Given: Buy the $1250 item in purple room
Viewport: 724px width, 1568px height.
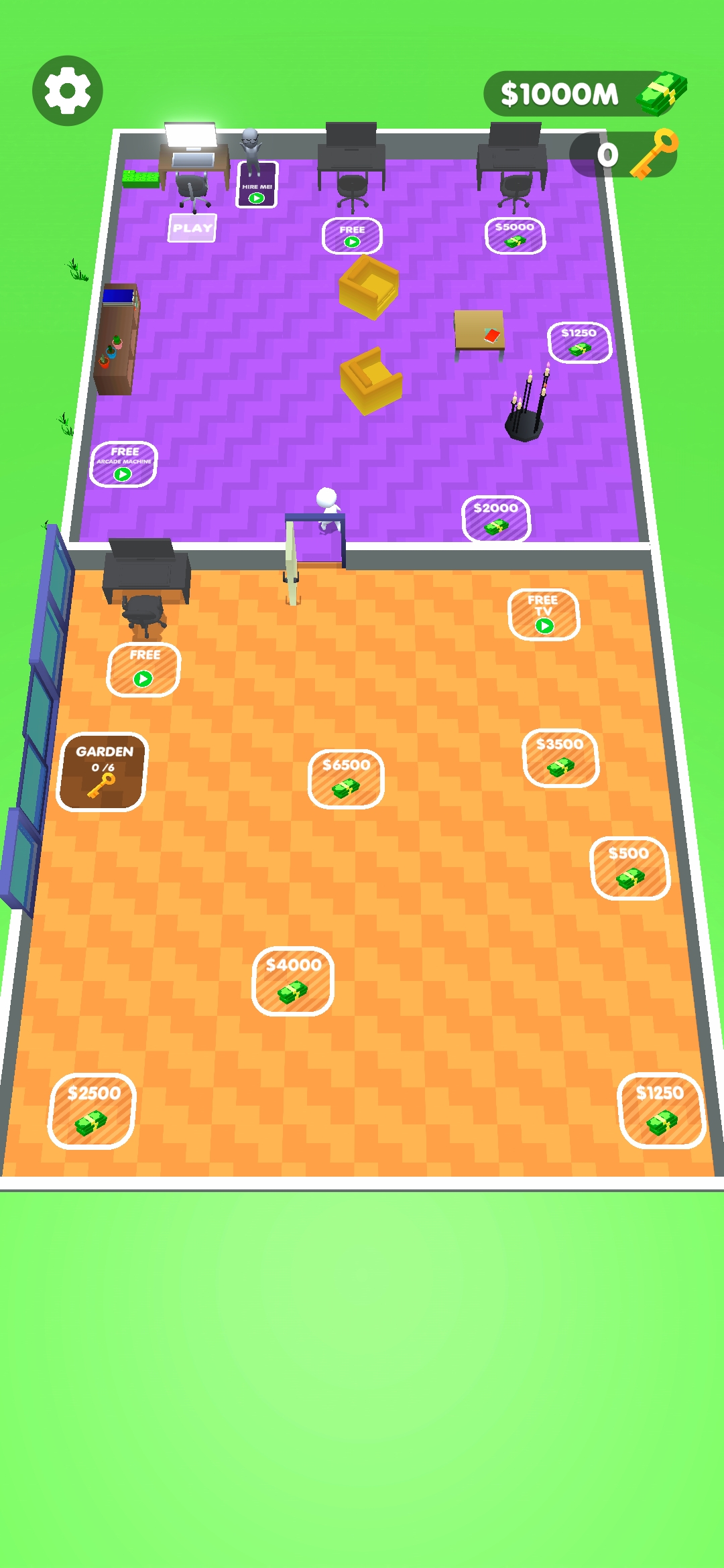Looking at the screenshot, I should point(579,342).
